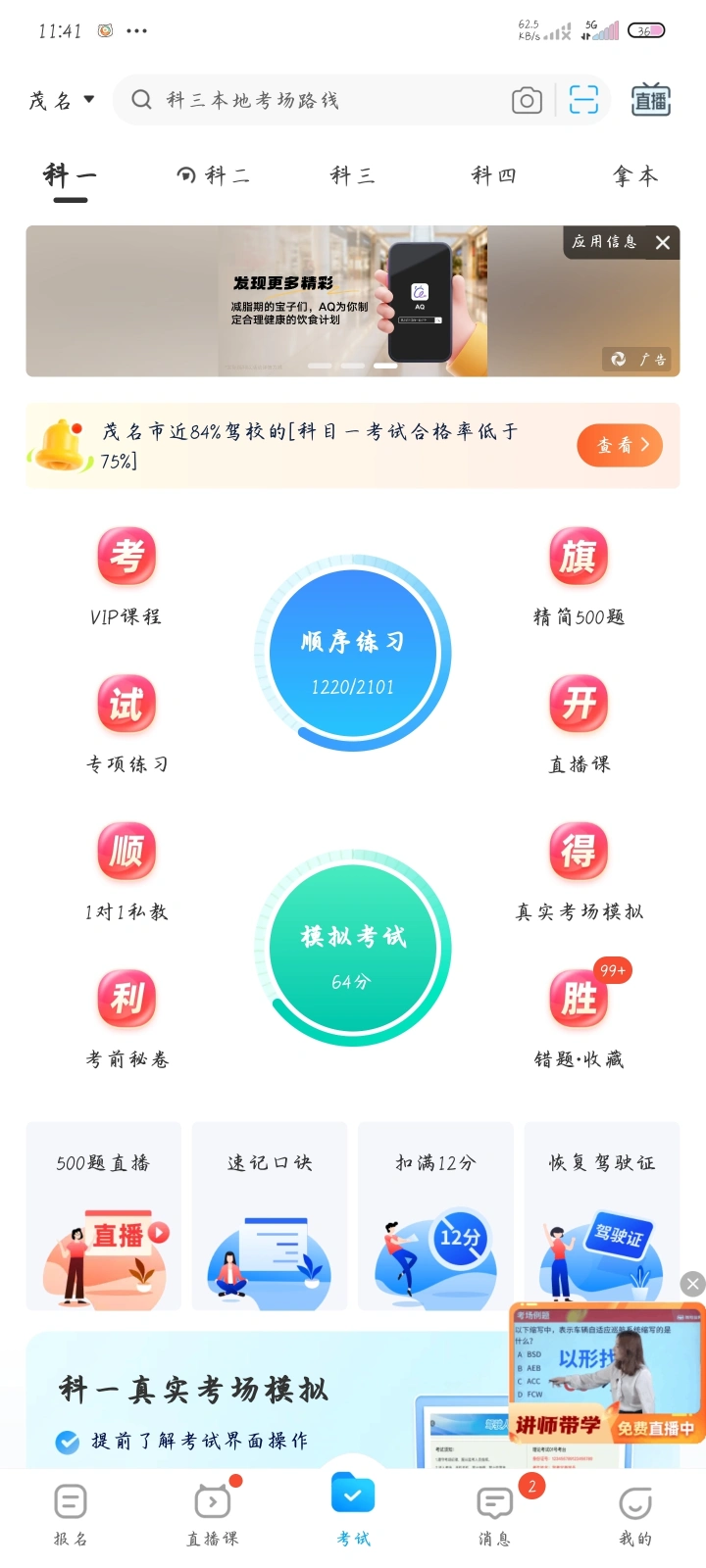Open the camera icon in search bar
706x1568 pixels.
click(x=527, y=100)
